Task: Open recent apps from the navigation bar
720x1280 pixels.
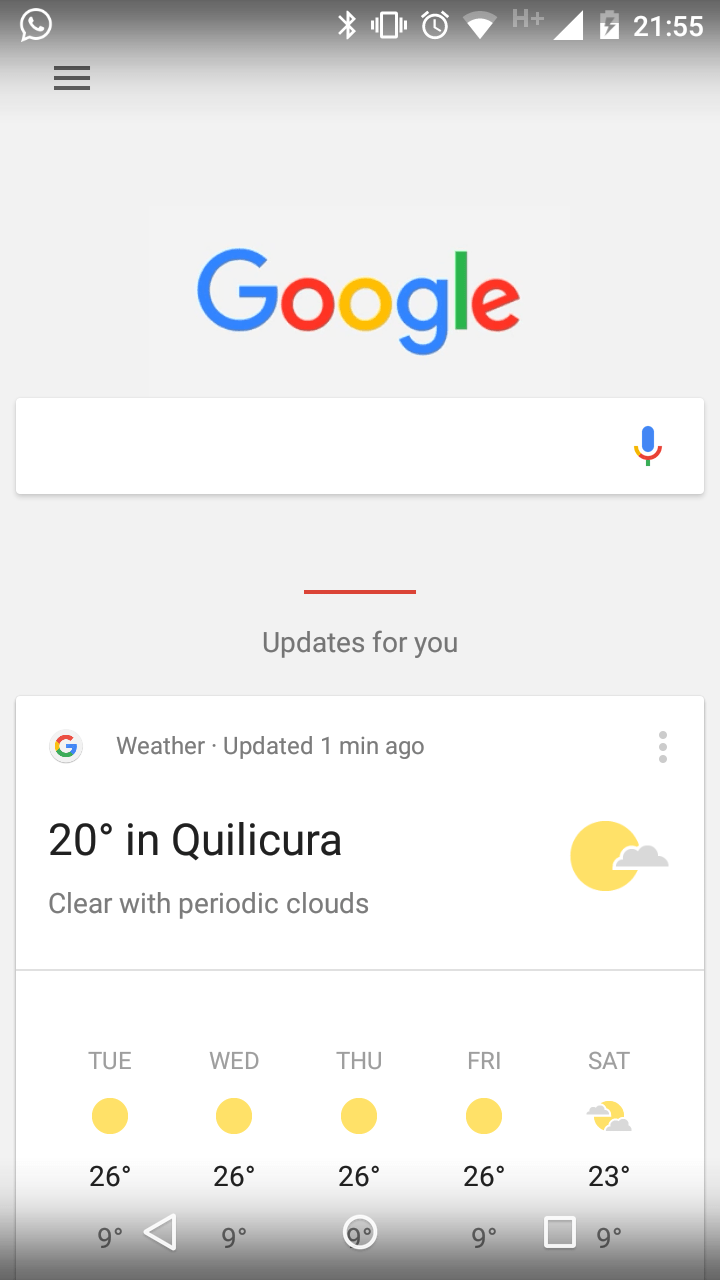Action: pyautogui.click(x=560, y=1232)
